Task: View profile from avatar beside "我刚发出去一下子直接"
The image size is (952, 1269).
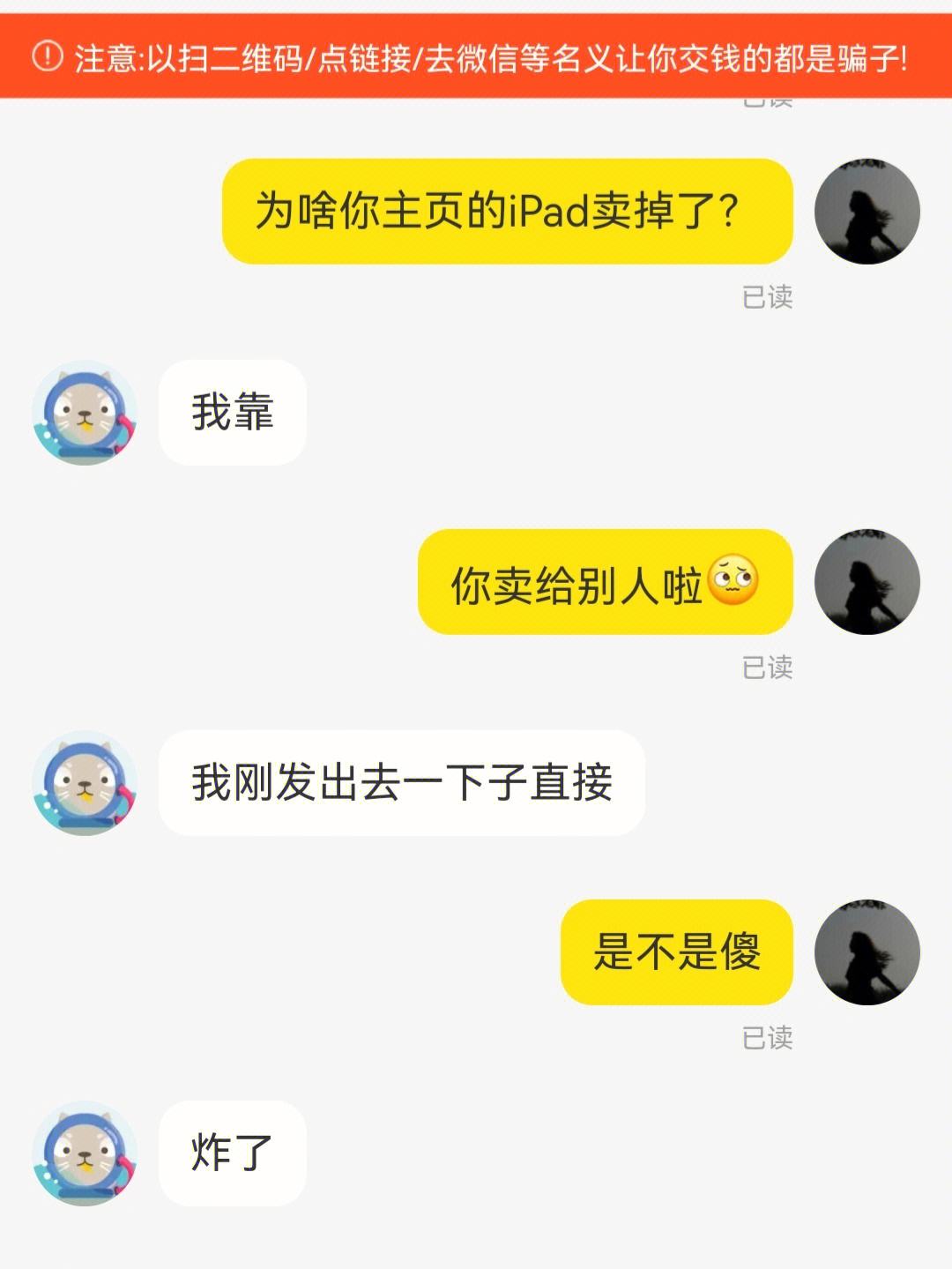Action: [85, 782]
